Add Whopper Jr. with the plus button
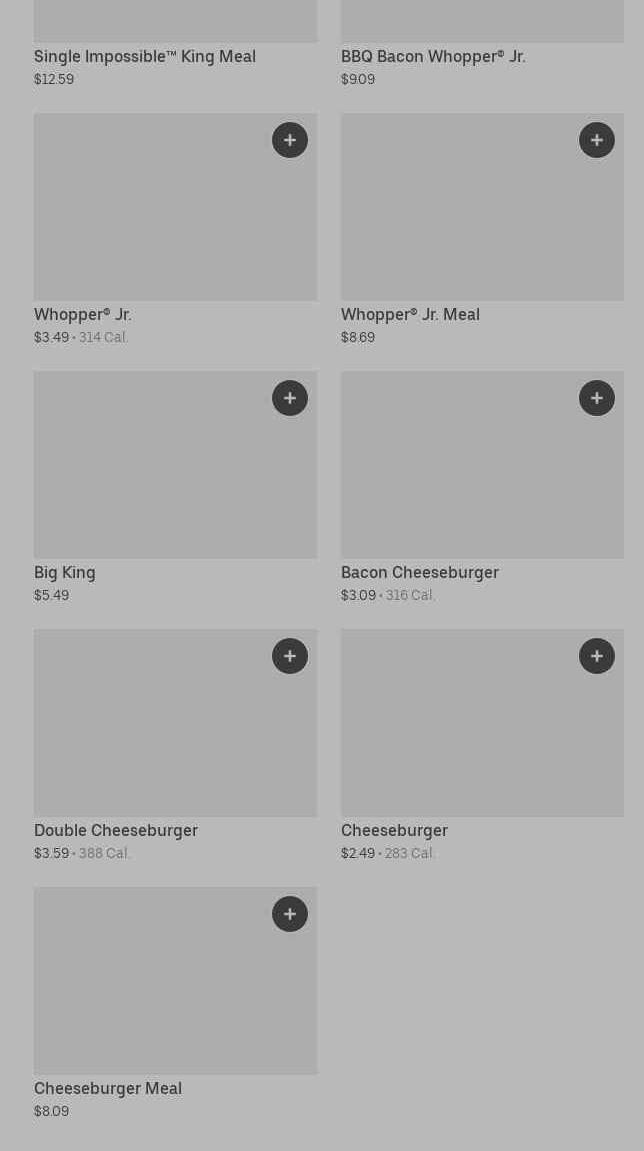Viewport: 644px width, 1151px height. click(290, 140)
